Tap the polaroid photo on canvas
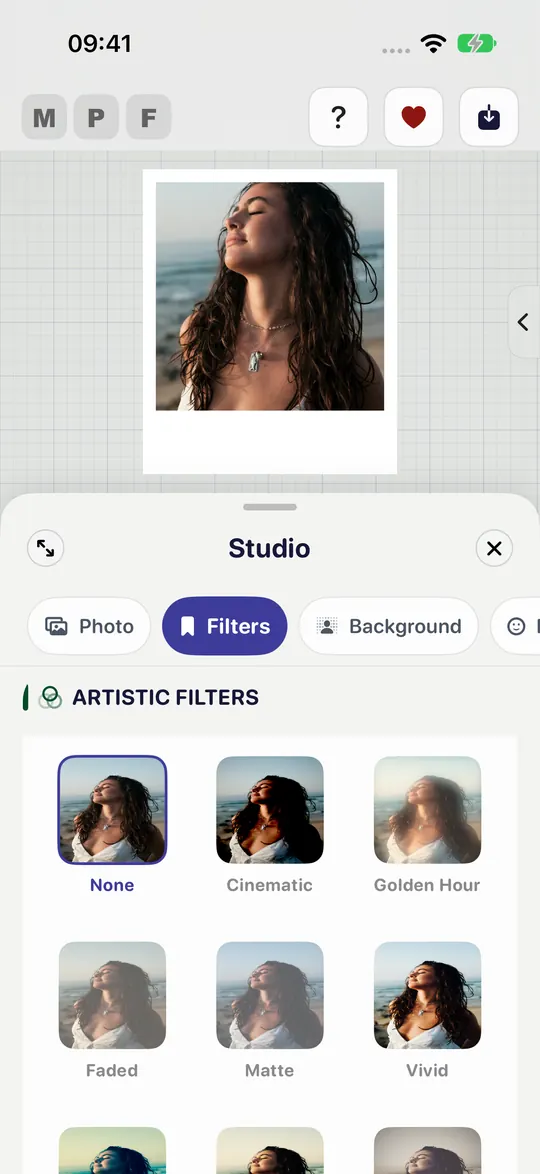The image size is (540, 1174). tap(270, 321)
